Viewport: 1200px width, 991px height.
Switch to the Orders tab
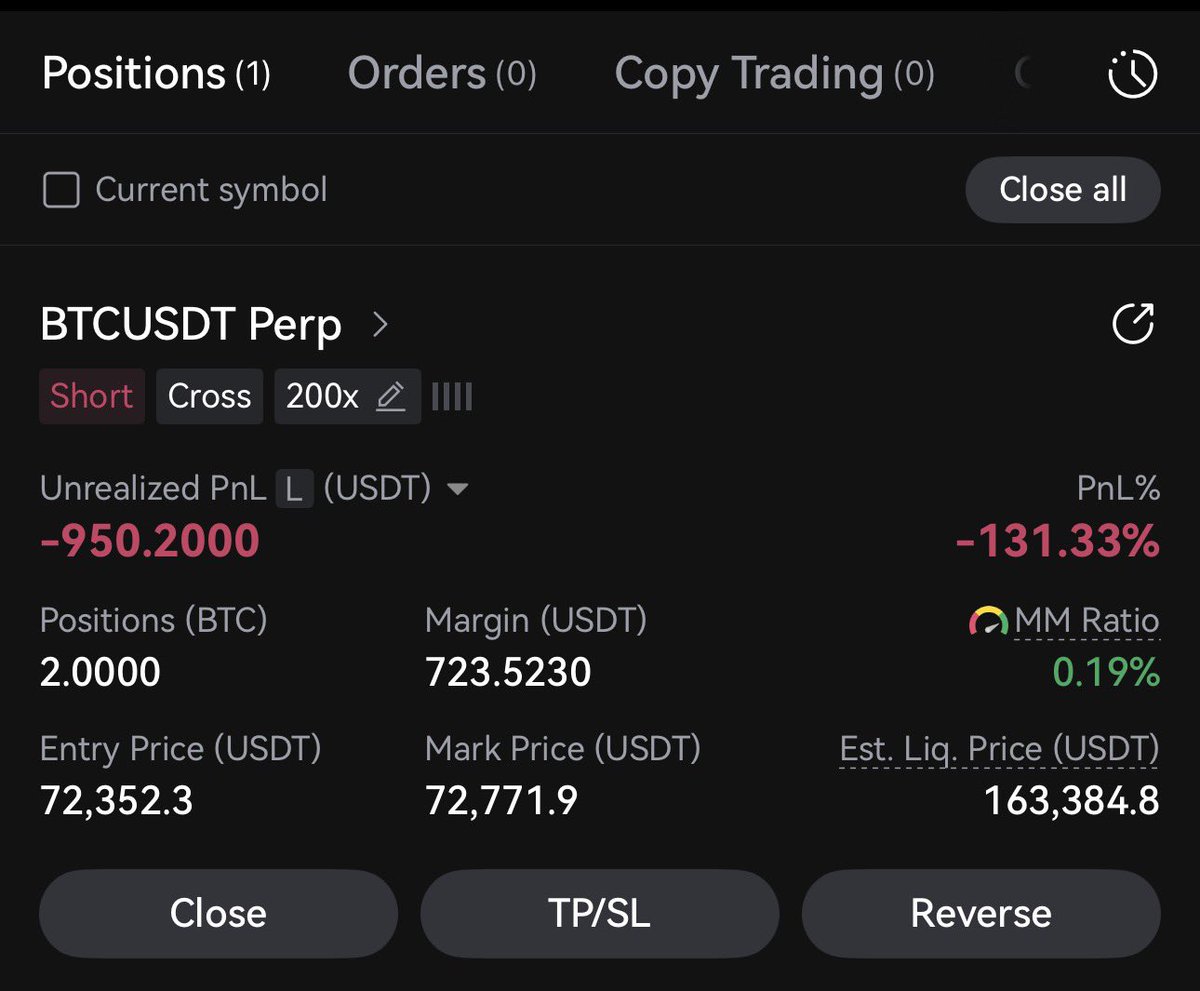click(441, 74)
